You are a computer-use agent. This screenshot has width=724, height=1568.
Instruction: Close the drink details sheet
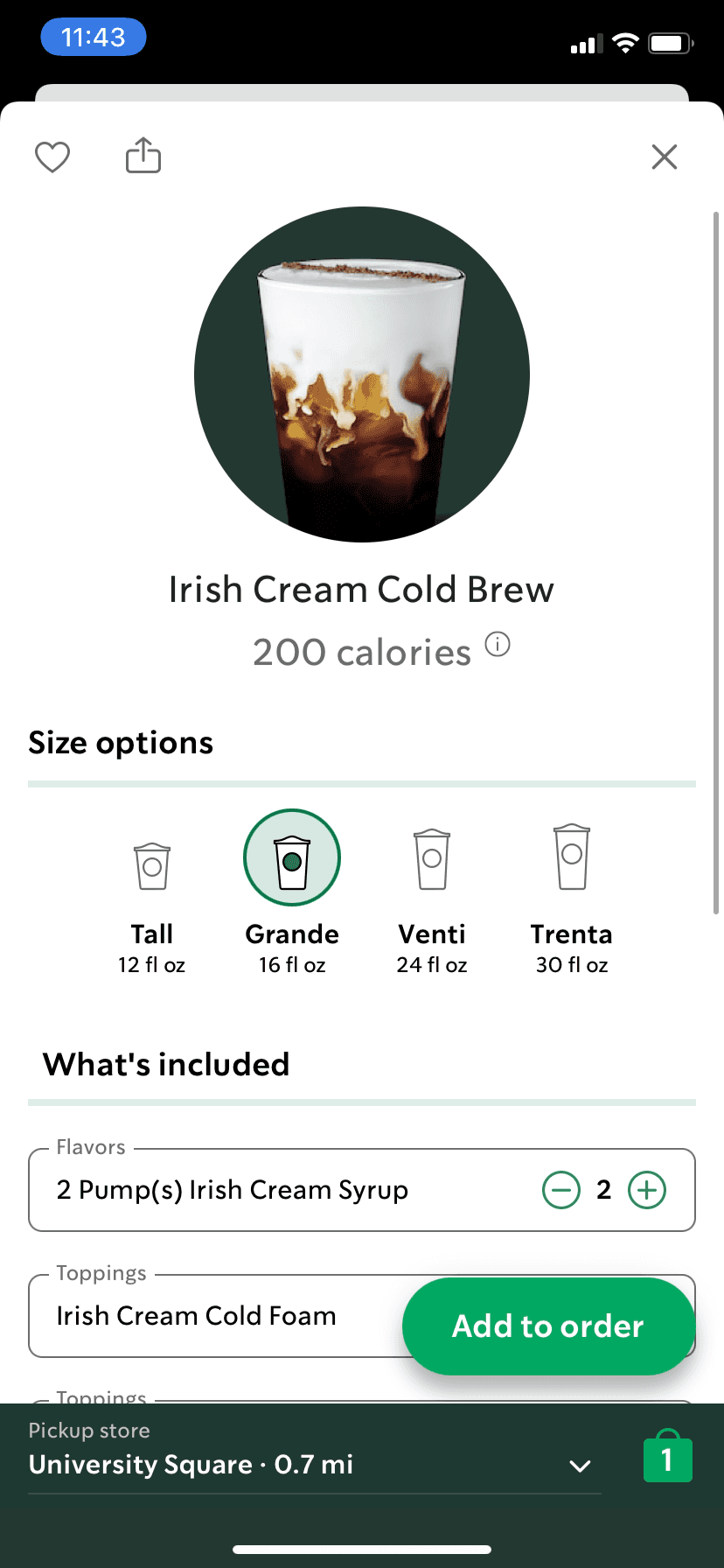(x=665, y=157)
